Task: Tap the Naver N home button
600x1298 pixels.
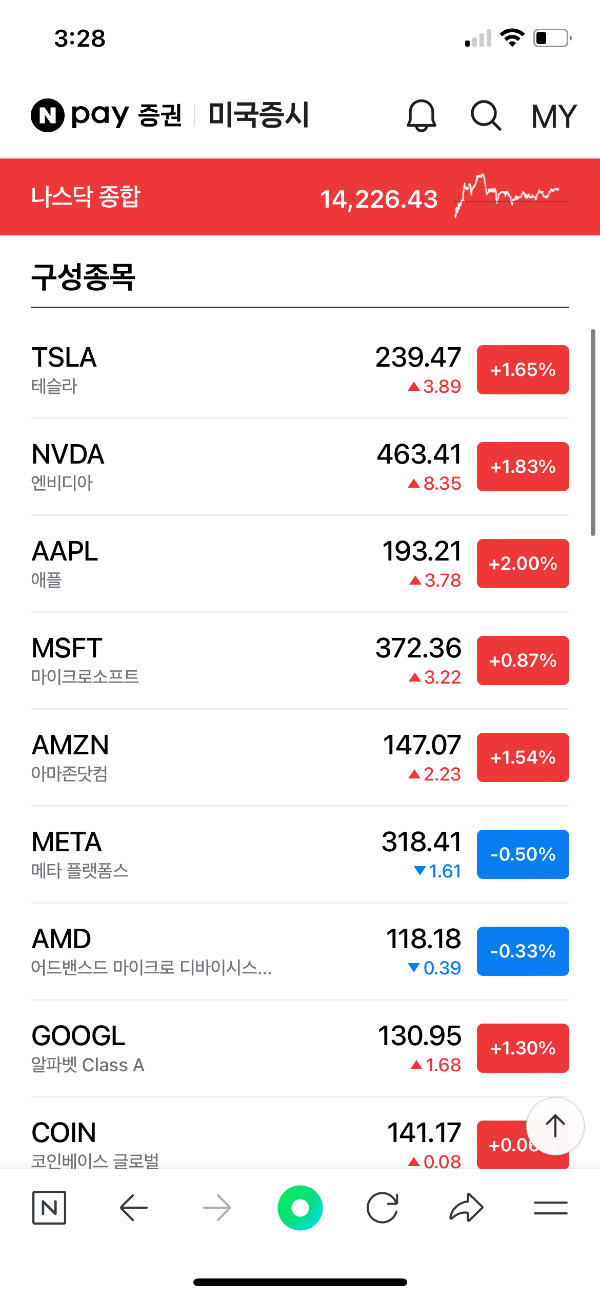Action: coord(49,1208)
